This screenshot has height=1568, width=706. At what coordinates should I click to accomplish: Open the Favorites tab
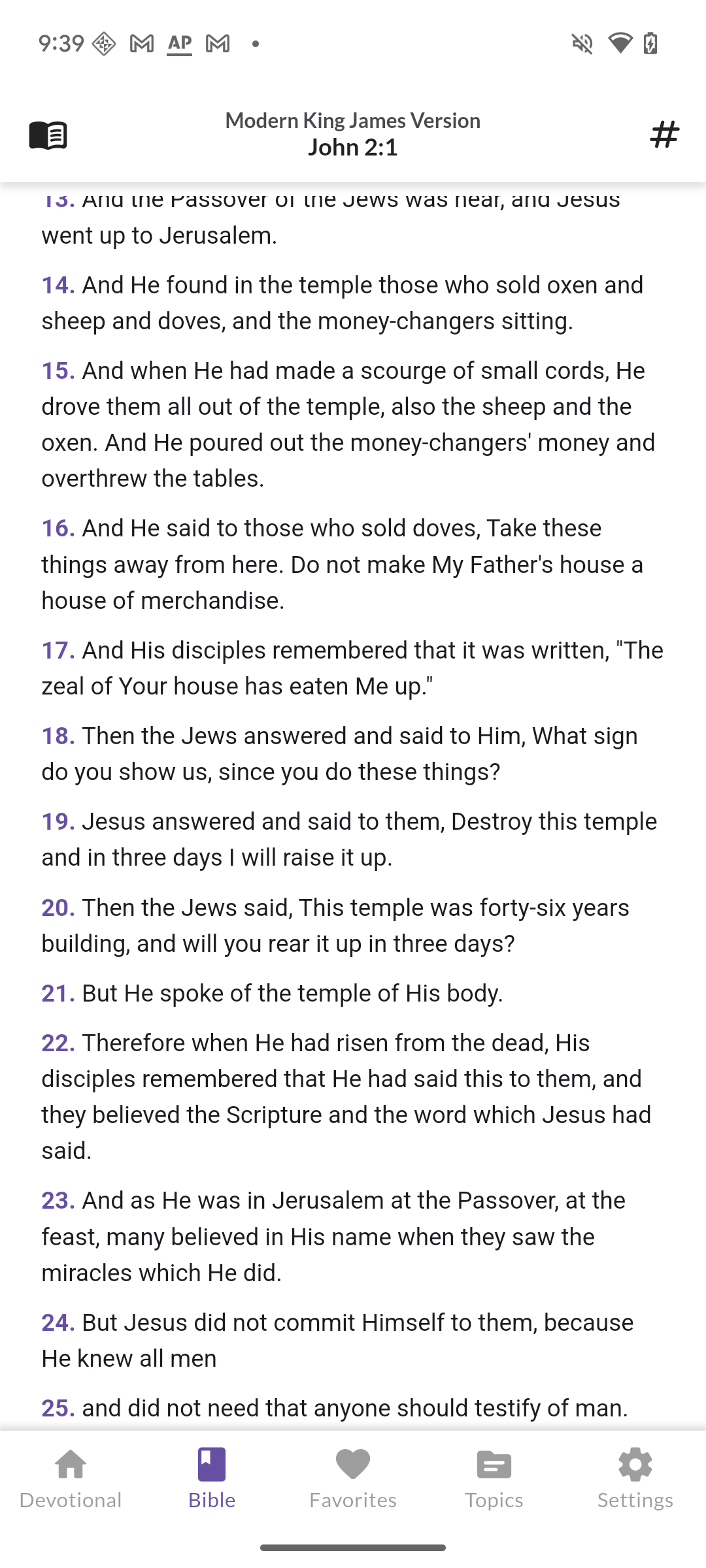click(353, 1479)
